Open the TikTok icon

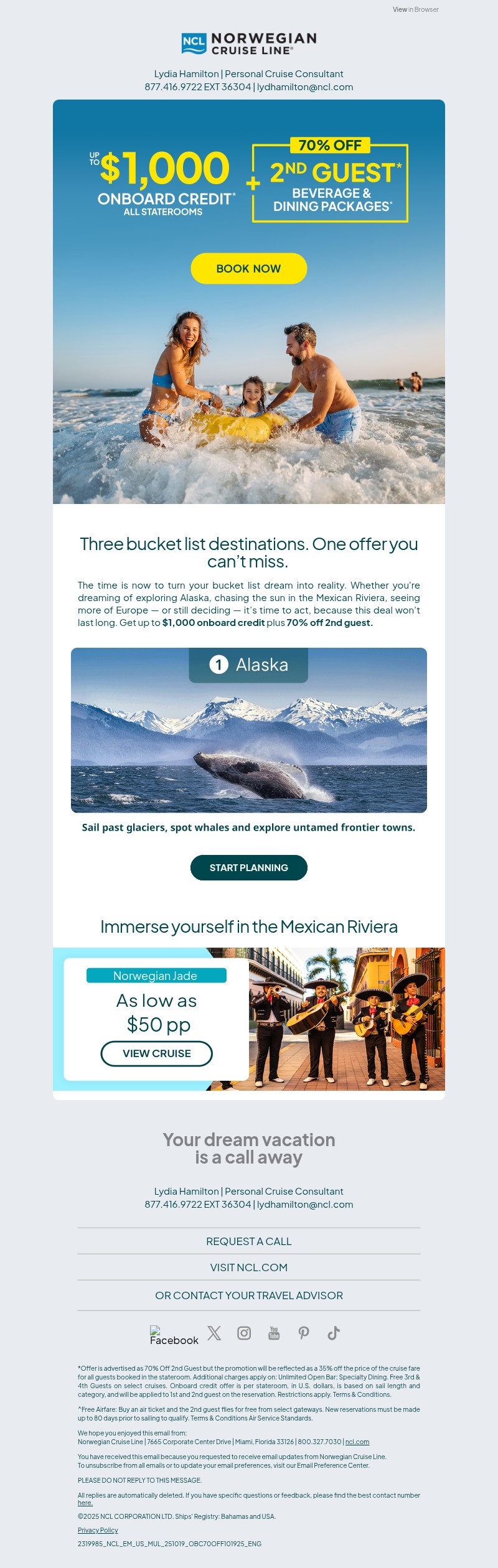(x=334, y=1333)
